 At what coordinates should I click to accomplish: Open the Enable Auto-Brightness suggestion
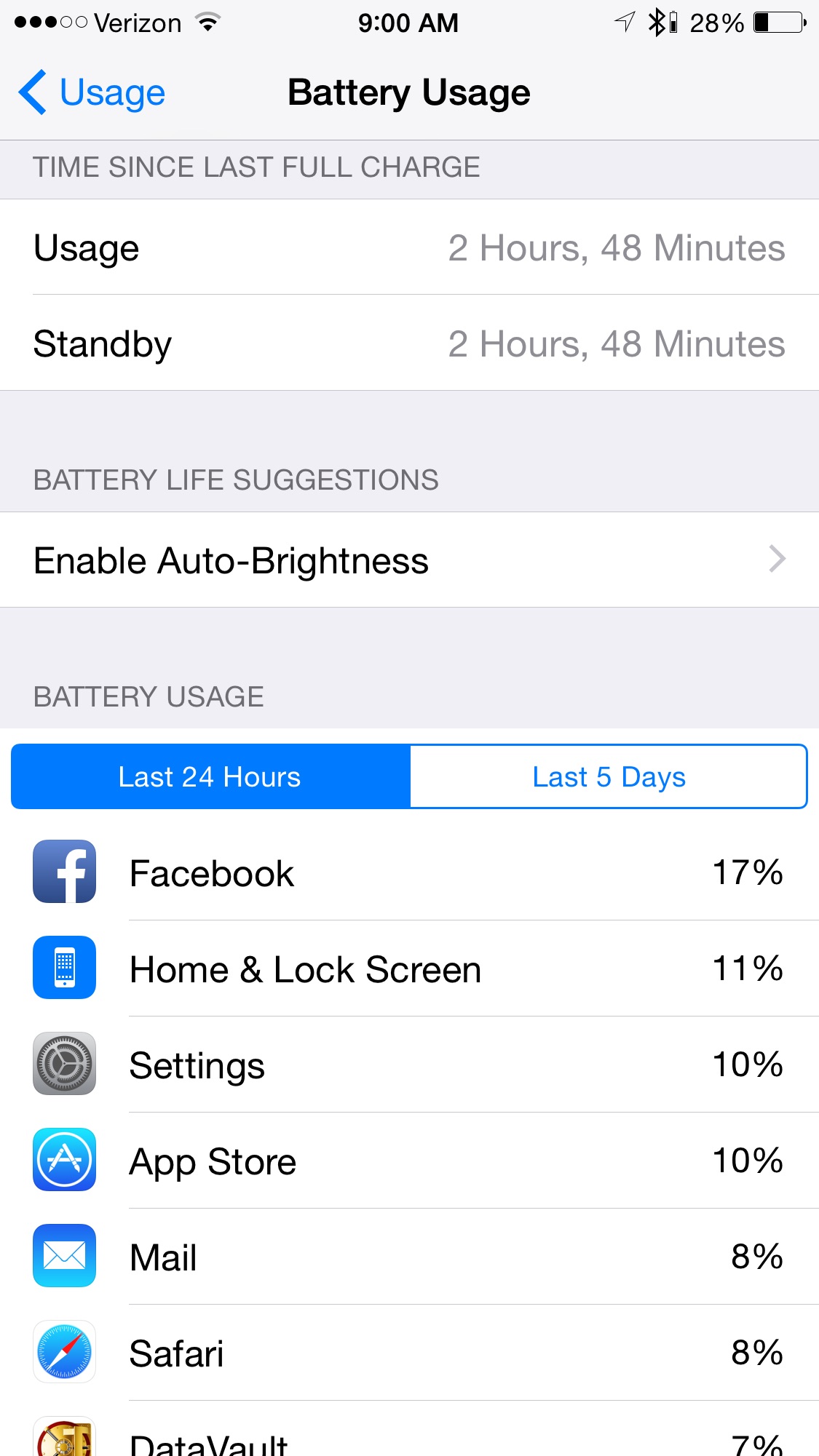[x=409, y=560]
